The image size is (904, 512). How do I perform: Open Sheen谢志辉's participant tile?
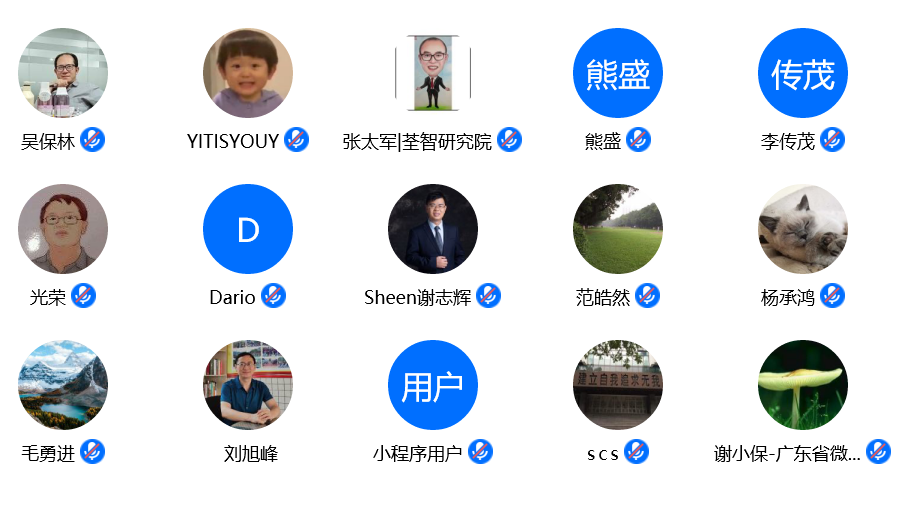tap(432, 229)
